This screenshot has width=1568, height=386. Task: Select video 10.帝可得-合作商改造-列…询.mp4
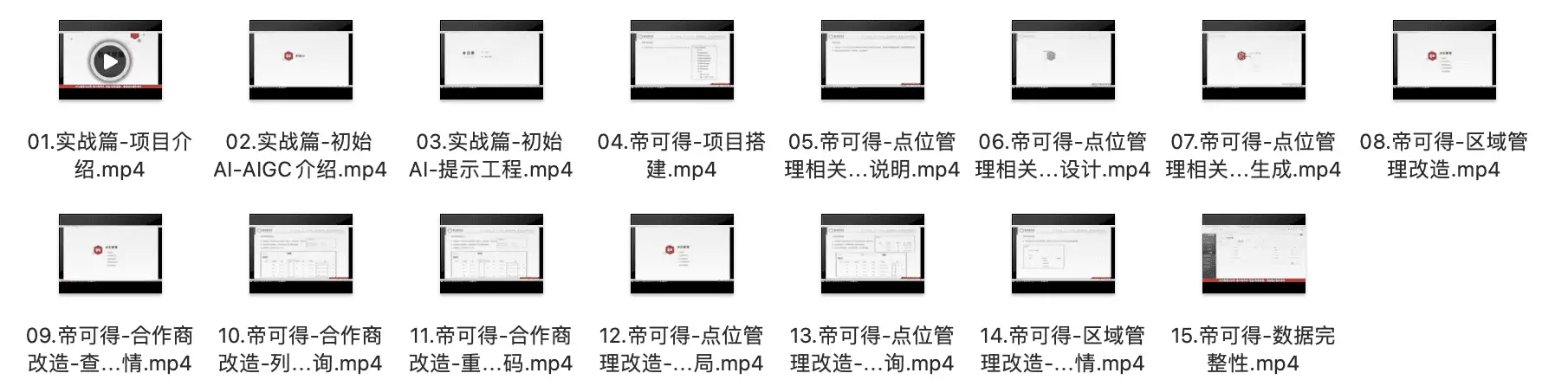[301, 254]
